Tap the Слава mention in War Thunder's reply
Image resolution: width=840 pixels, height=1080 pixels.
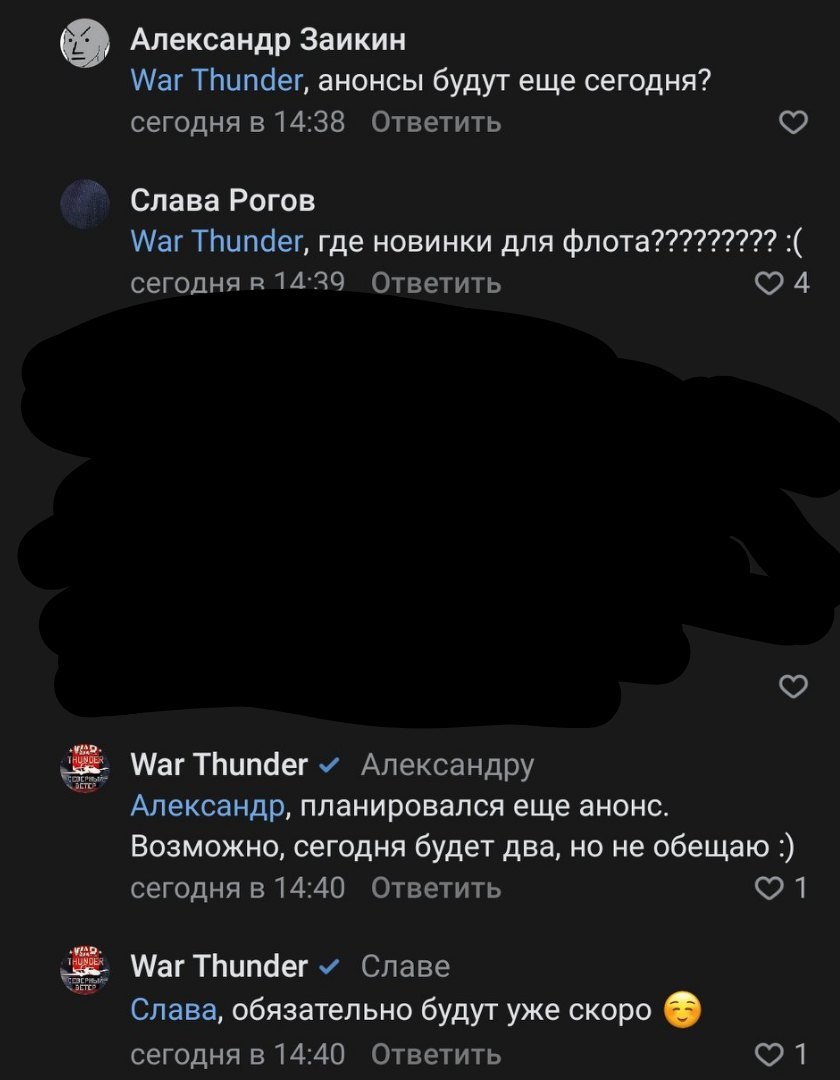173,1011
